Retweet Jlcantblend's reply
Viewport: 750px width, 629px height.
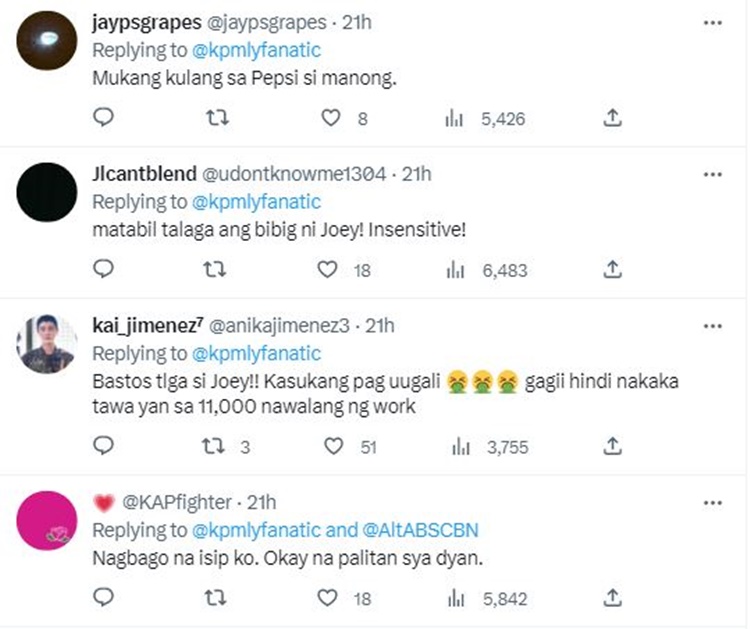pyautogui.click(x=214, y=269)
